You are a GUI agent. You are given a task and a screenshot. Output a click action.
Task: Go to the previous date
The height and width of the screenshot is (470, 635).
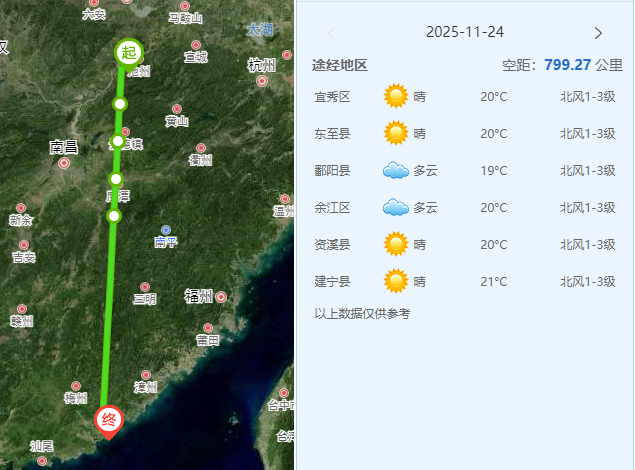point(332,33)
